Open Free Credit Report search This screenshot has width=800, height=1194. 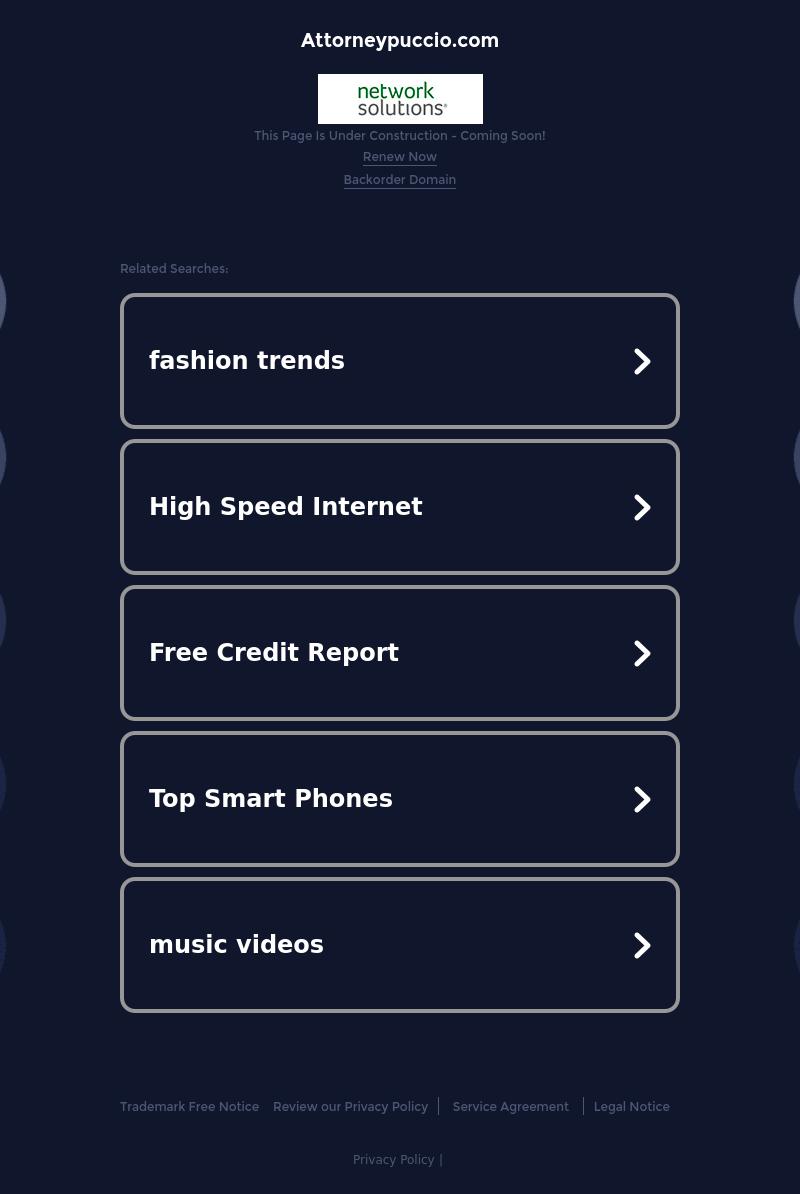(399, 653)
